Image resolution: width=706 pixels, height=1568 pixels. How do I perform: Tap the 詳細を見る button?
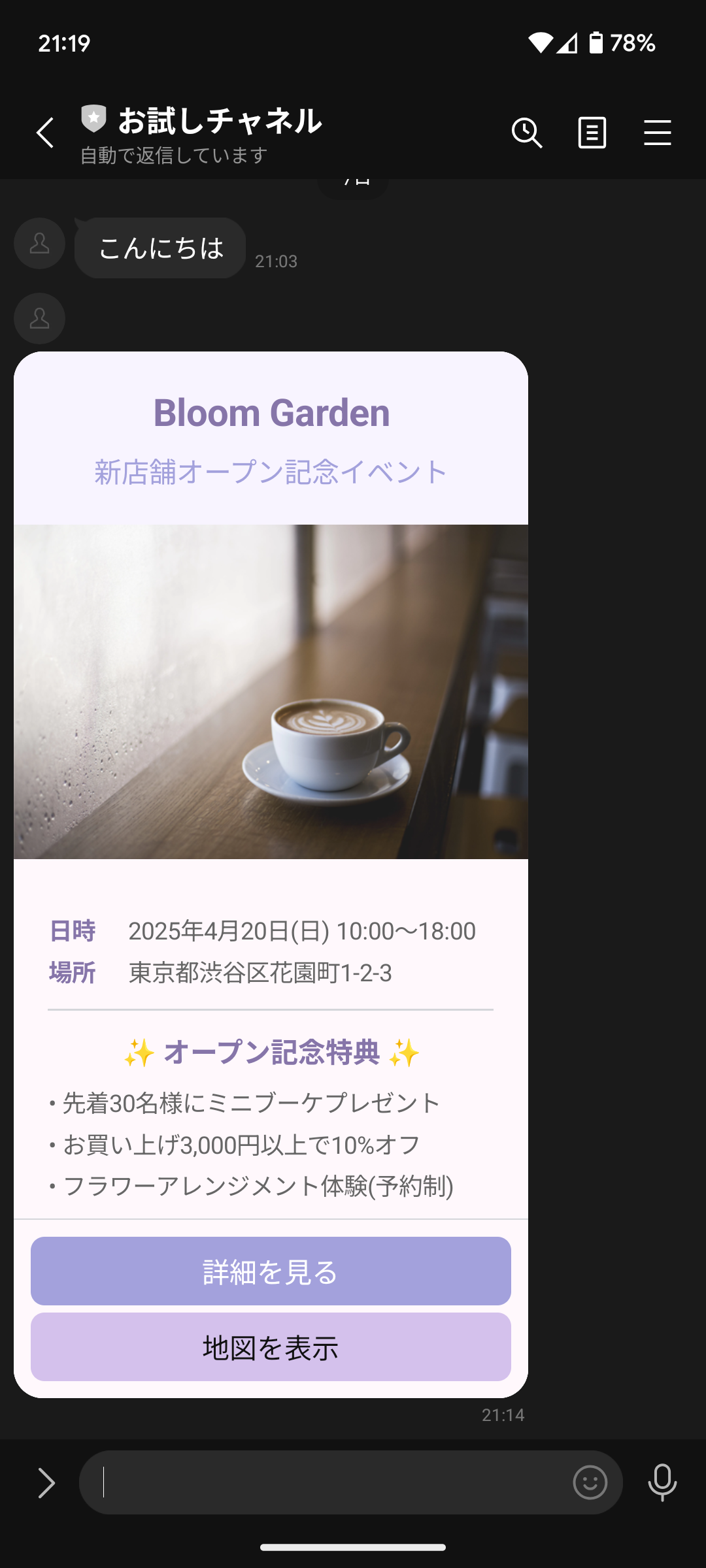[271, 1271]
